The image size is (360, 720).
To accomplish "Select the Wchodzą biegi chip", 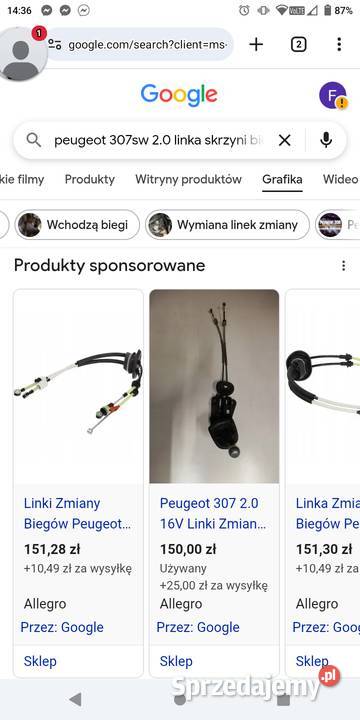I will pos(77,225).
